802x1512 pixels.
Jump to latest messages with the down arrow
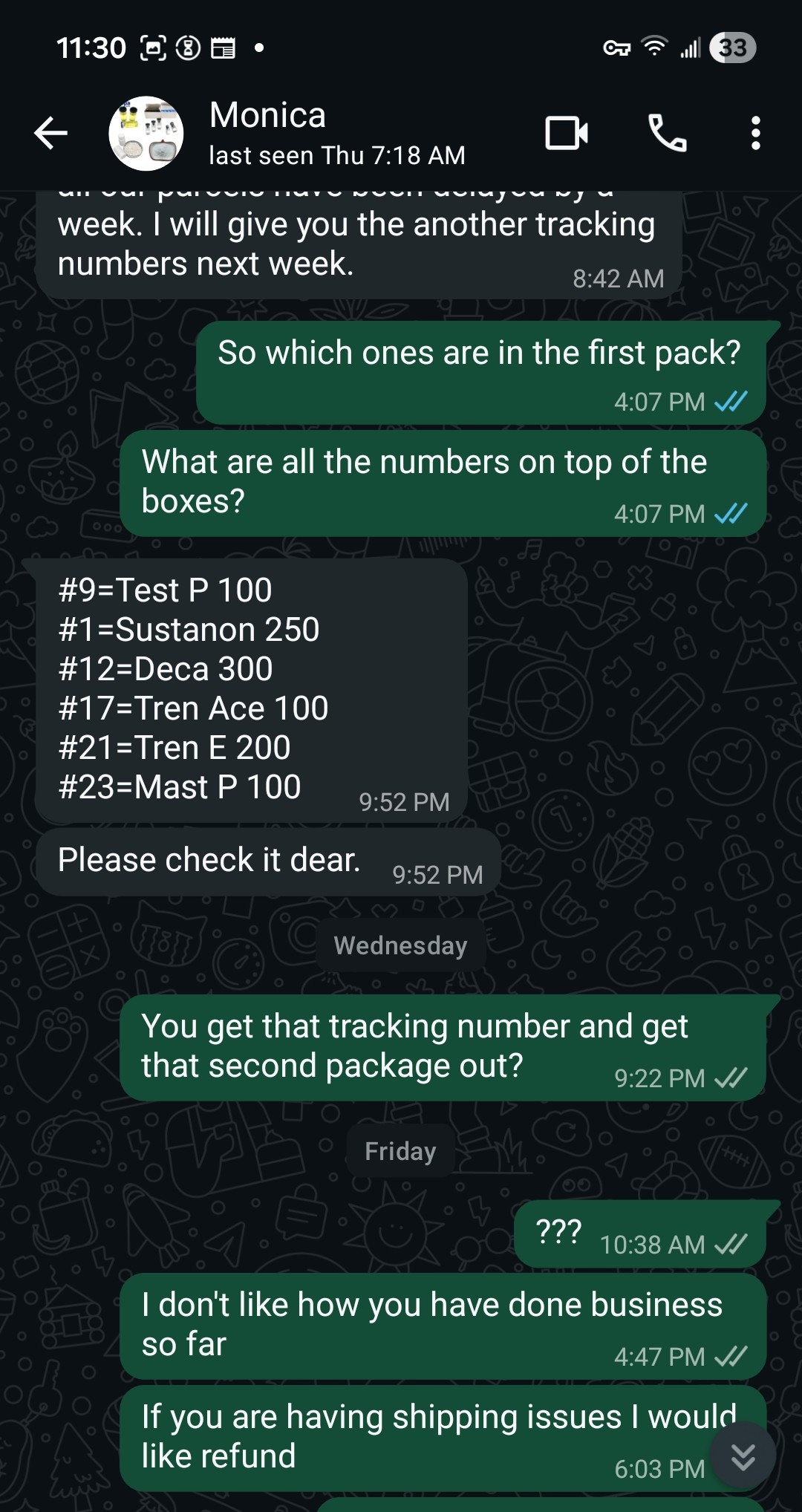click(743, 1456)
